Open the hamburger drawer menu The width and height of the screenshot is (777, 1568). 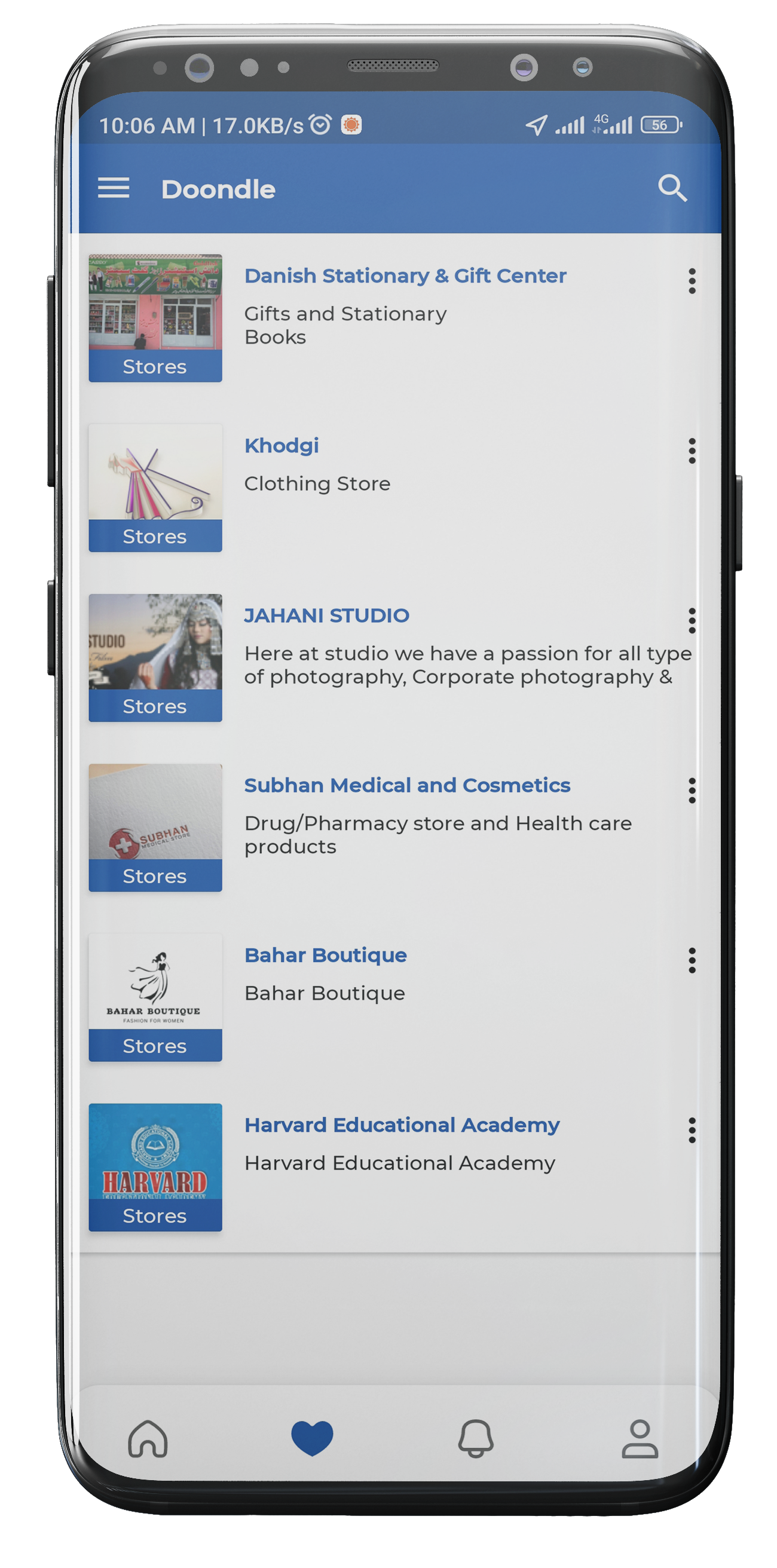(113, 188)
